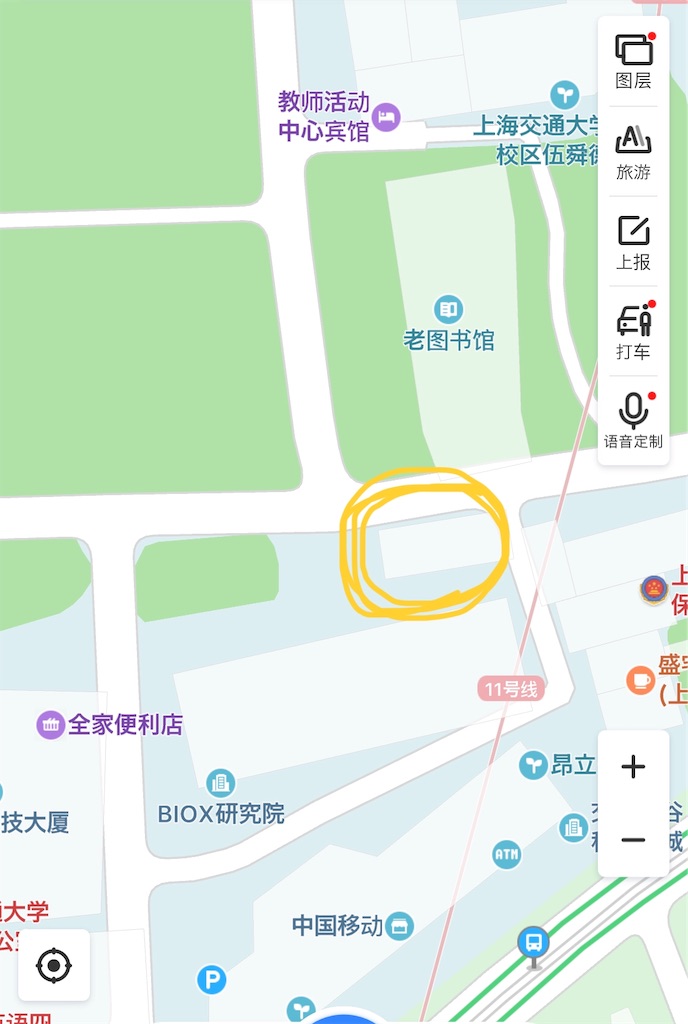This screenshot has height=1024, width=688.
Task: Open 语音定制 voice customization
Action: click(633, 420)
